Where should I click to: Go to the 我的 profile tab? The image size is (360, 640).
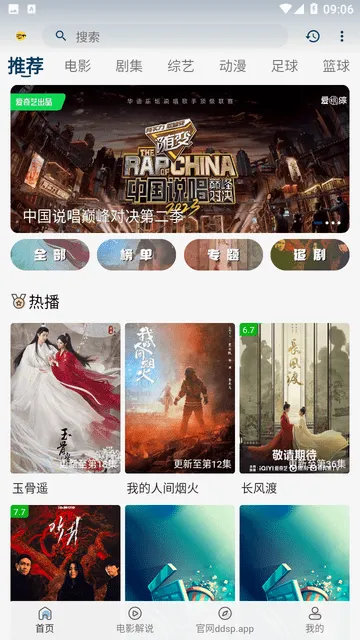(x=315, y=620)
